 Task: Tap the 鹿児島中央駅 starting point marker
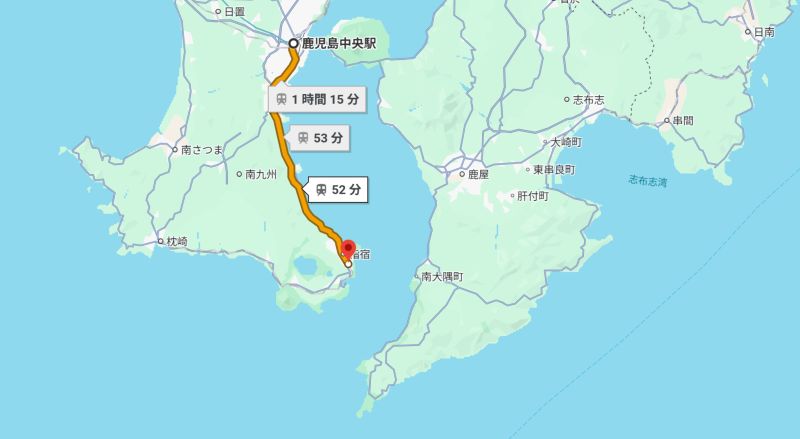(293, 44)
